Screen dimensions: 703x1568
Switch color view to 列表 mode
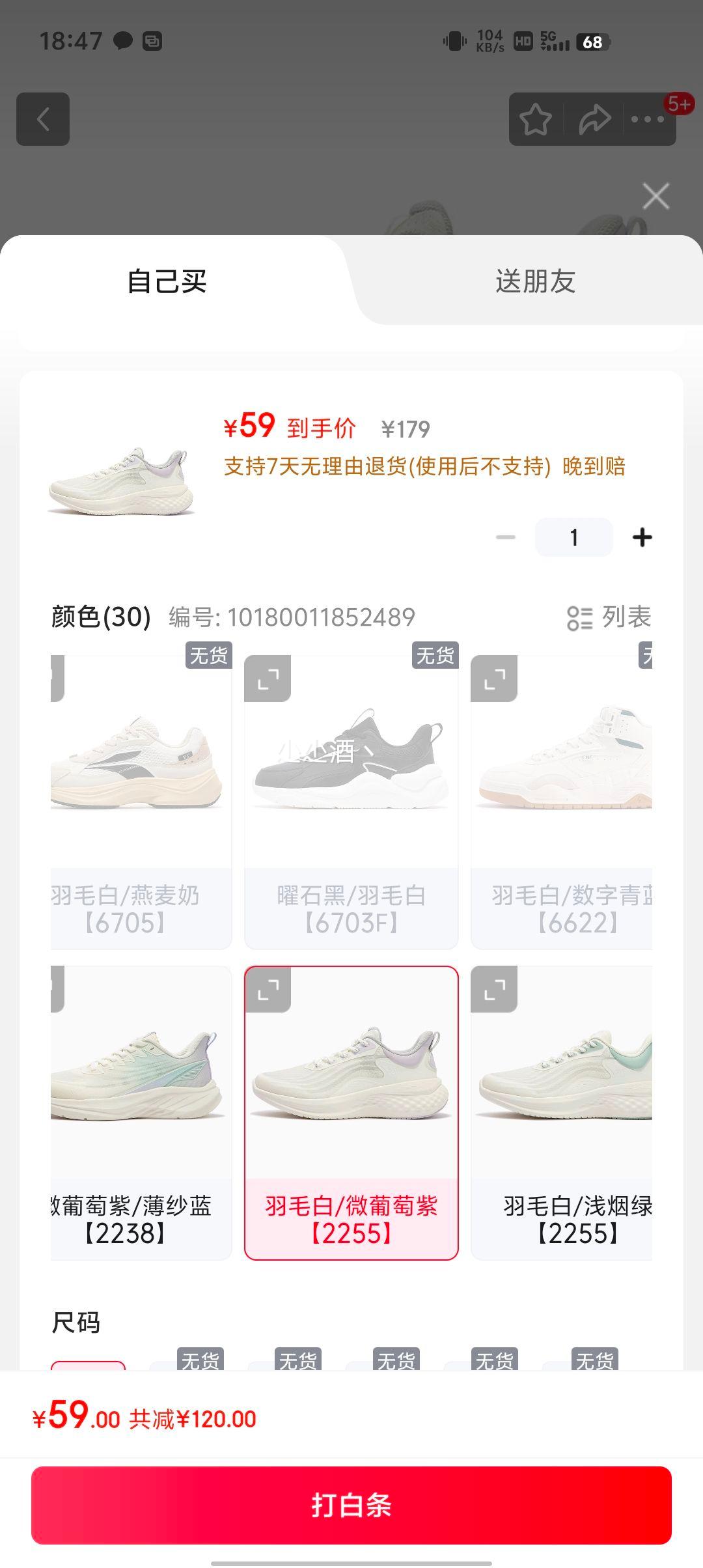point(609,617)
